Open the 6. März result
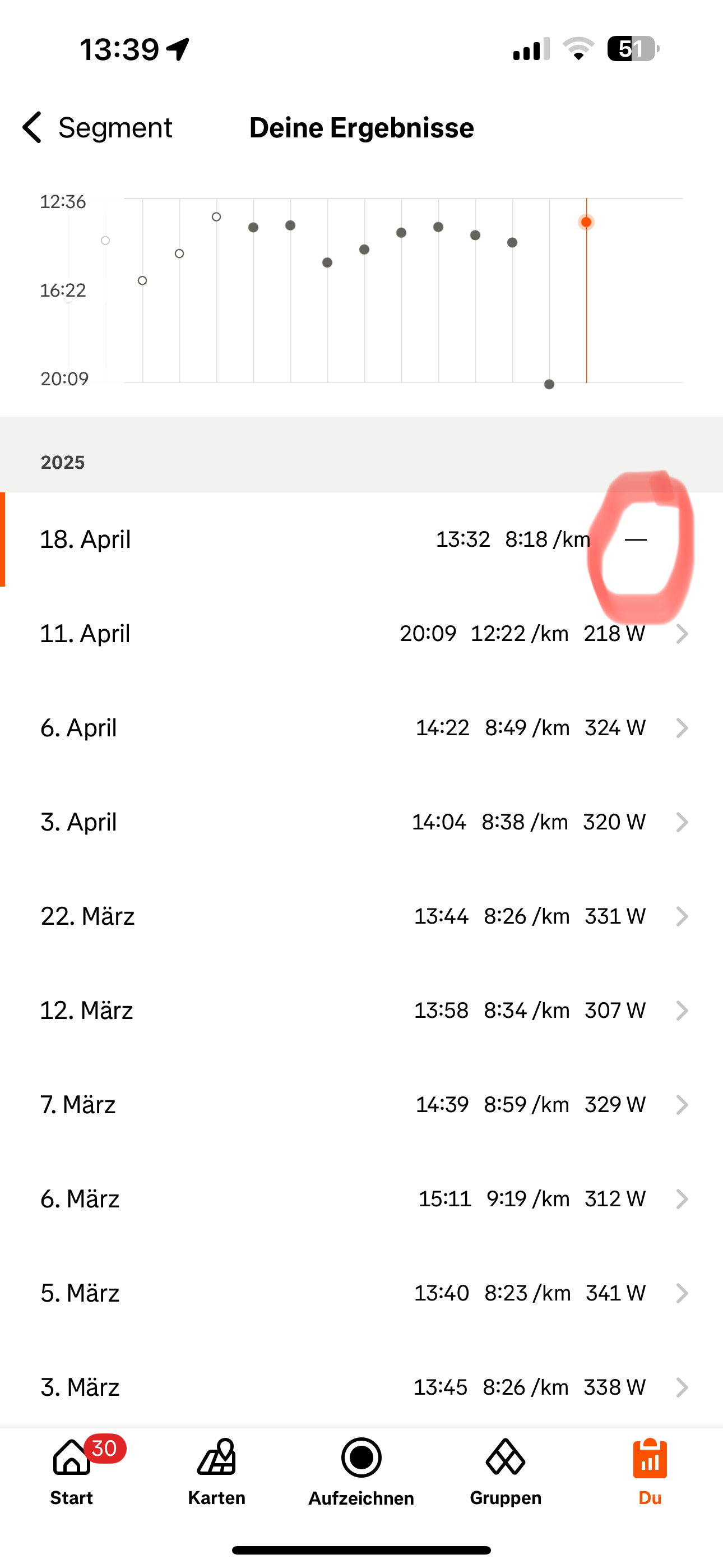Screen dimensions: 723x1568 [361, 1199]
